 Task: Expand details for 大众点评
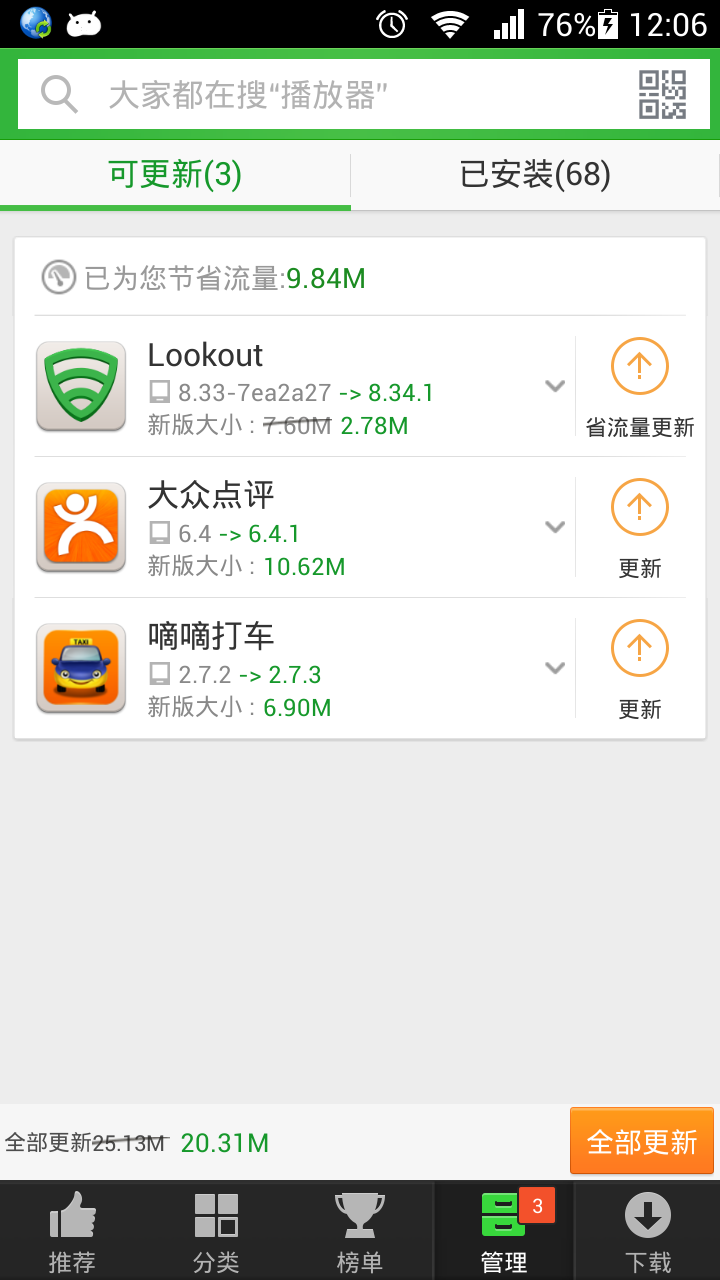(x=555, y=527)
